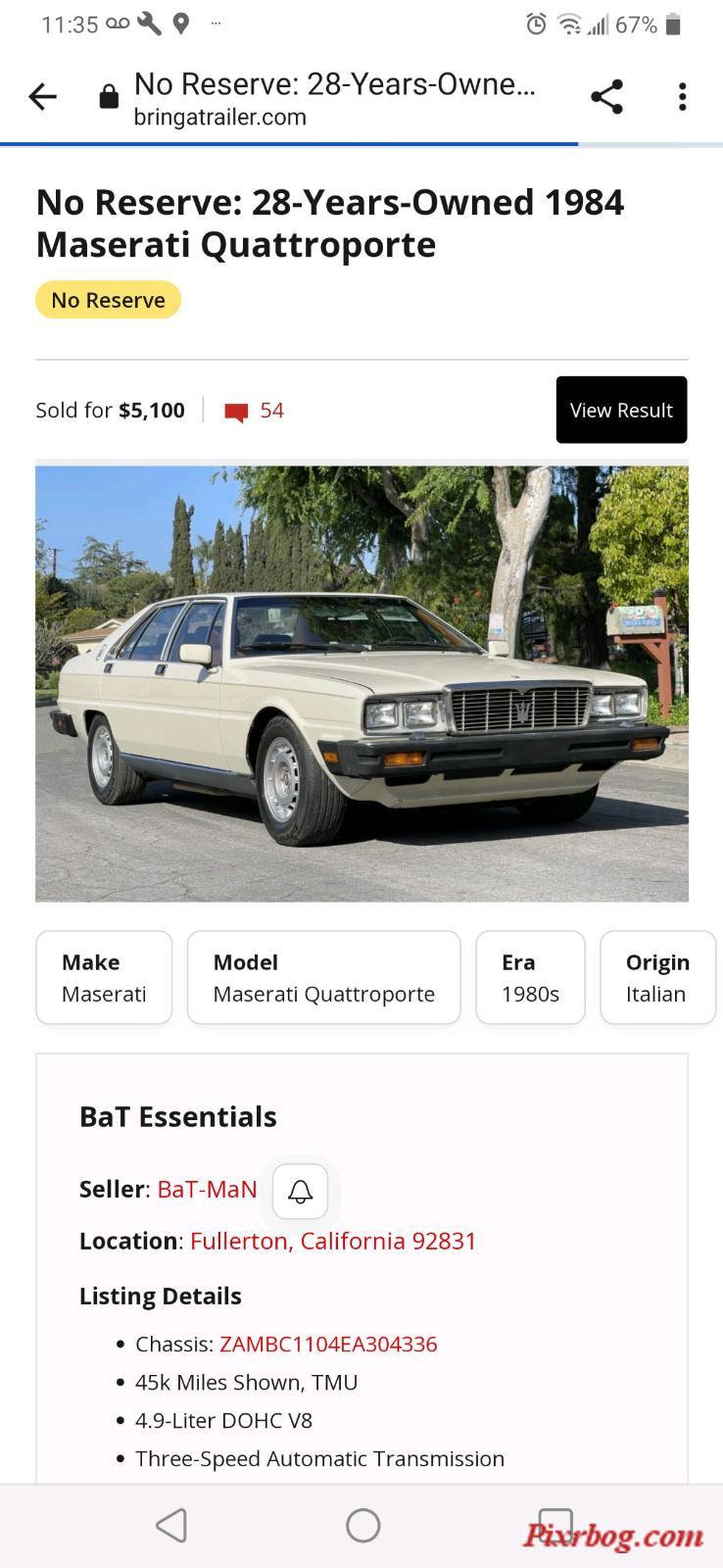Select the Era 1980s chip

click(531, 978)
